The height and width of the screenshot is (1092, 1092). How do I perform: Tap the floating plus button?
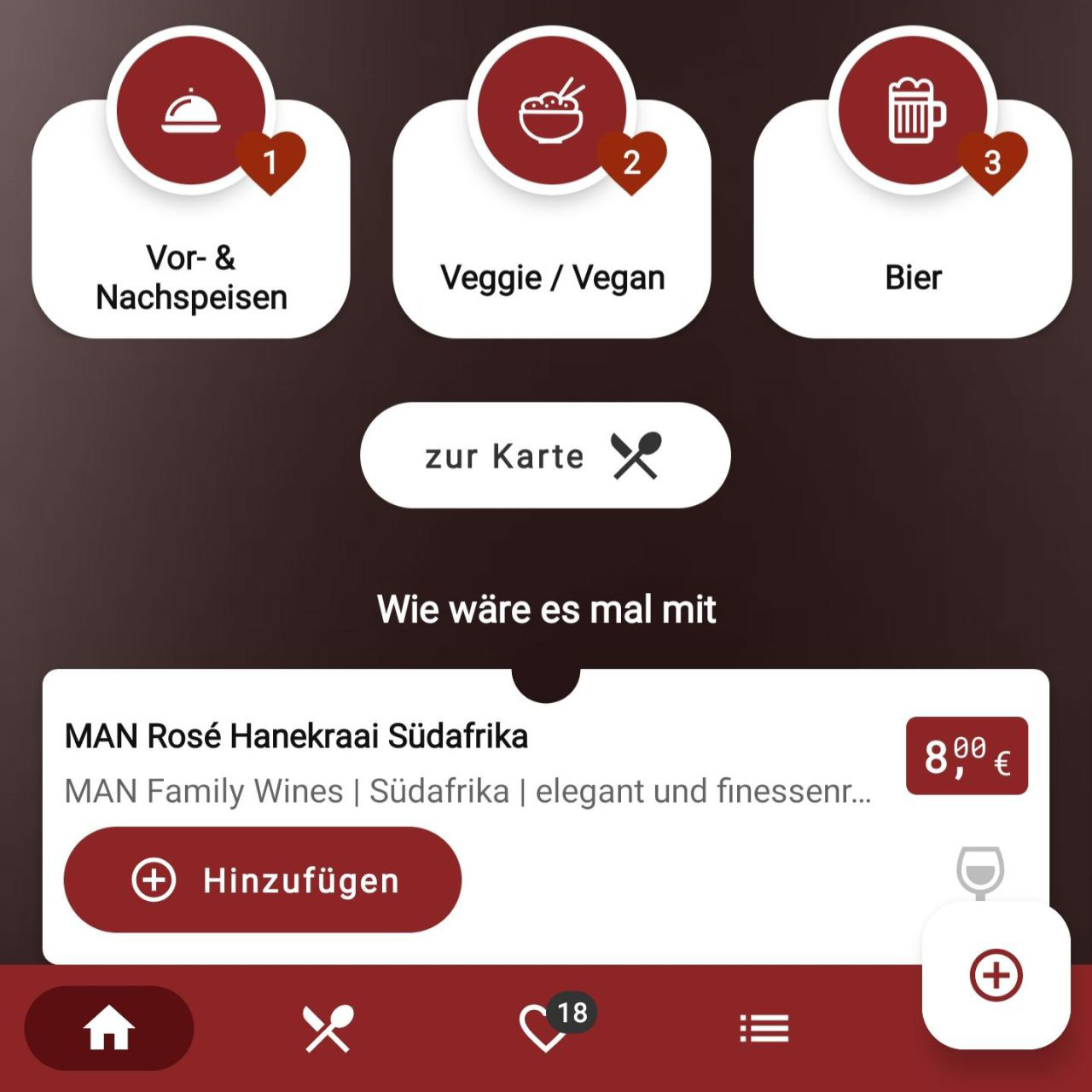[x=996, y=975]
